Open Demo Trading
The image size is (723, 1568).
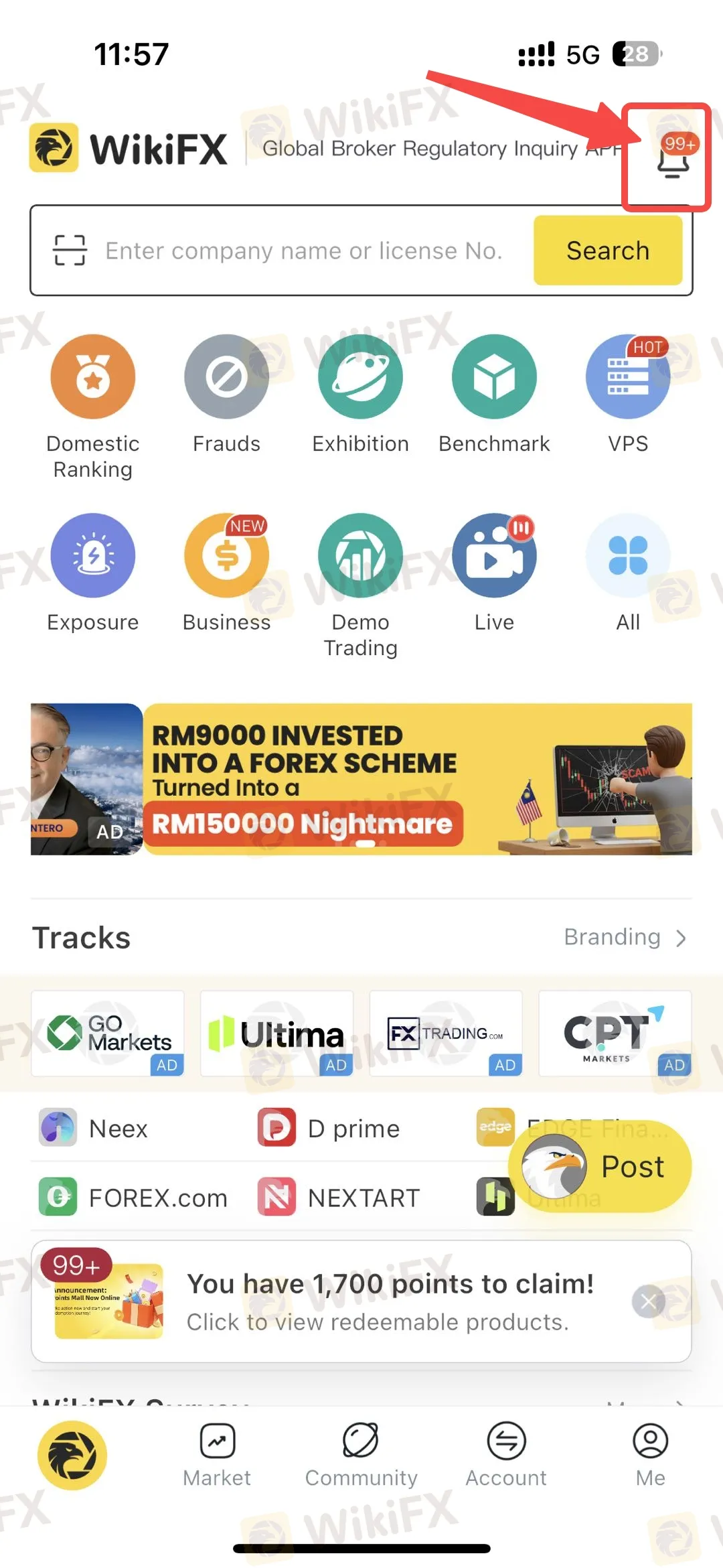[360, 556]
